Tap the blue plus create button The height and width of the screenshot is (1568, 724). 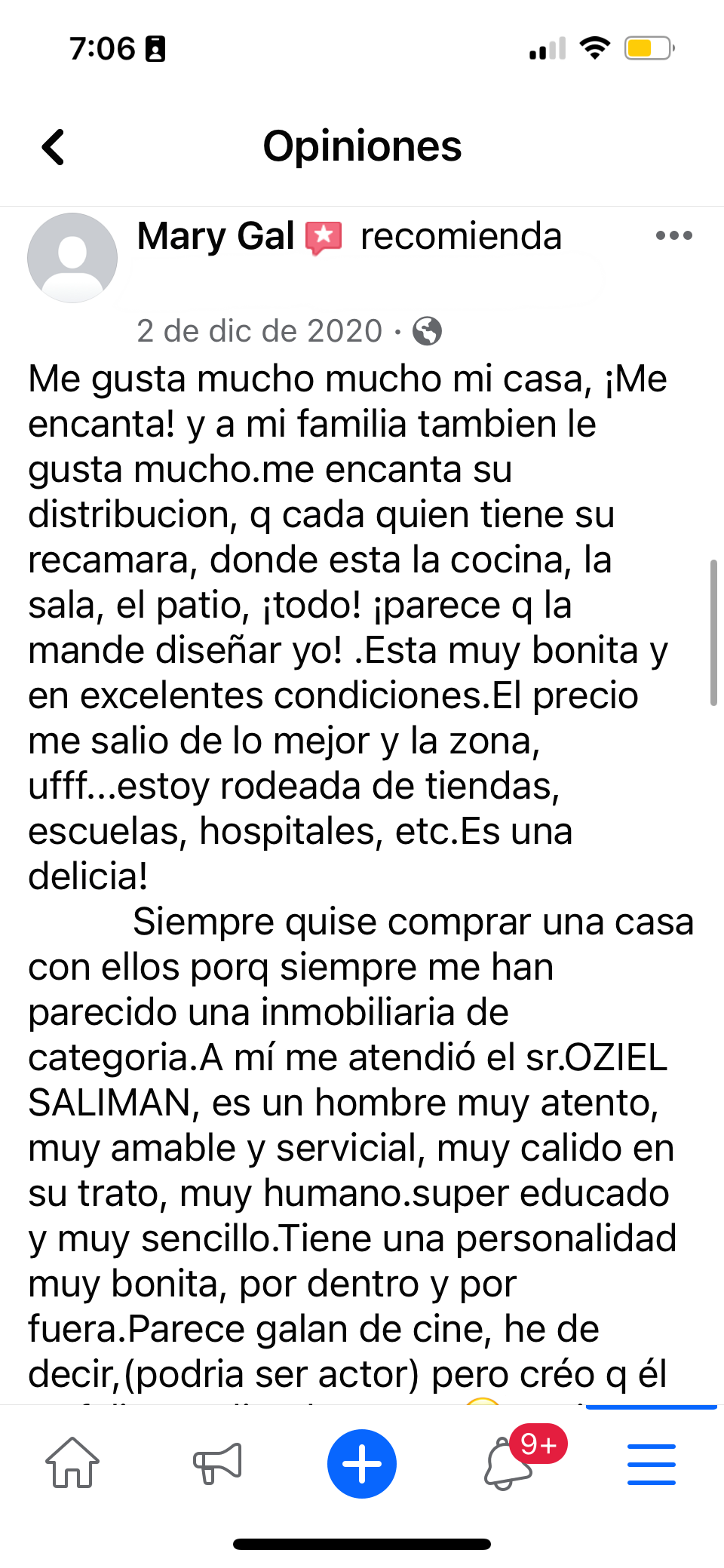tap(361, 1463)
